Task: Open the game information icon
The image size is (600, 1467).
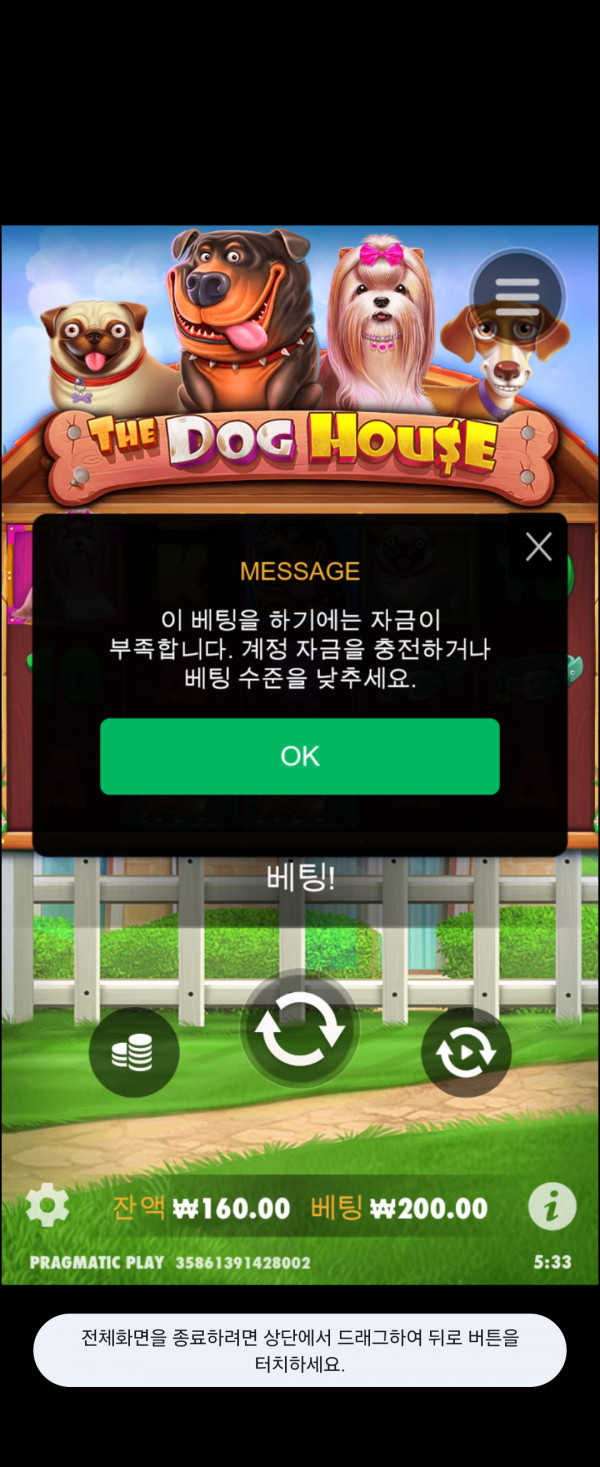Action: [x=552, y=1206]
